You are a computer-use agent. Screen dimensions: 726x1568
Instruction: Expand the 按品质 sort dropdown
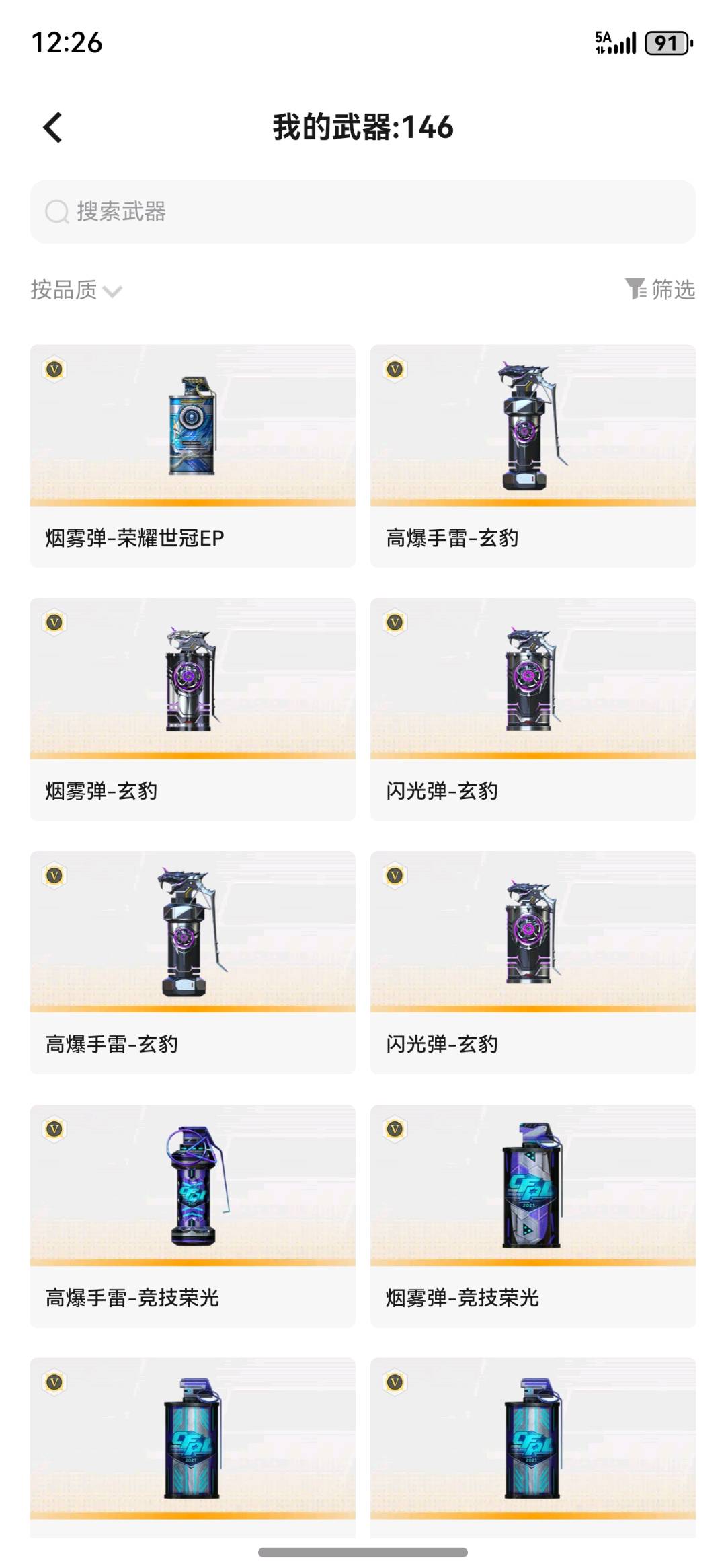tap(76, 290)
